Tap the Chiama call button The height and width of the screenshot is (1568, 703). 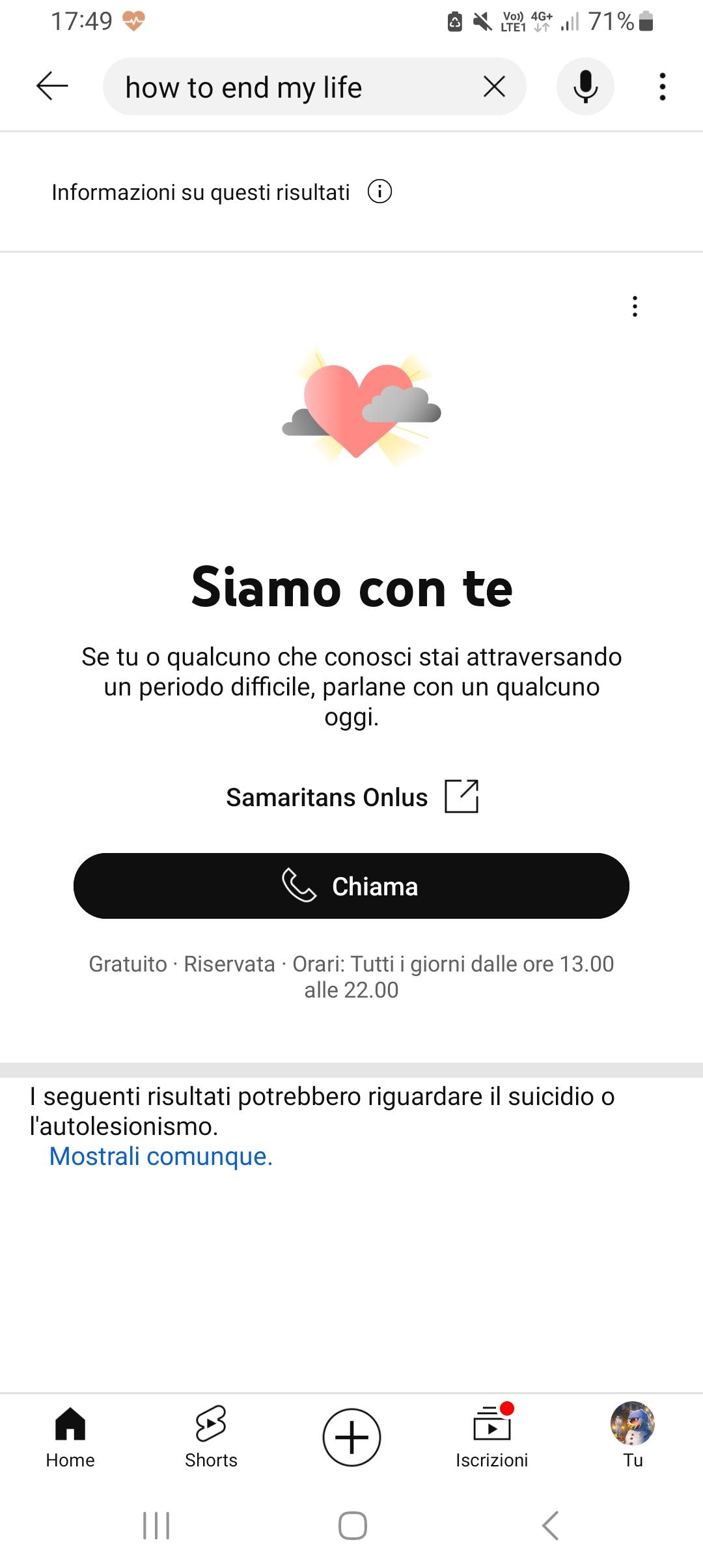pyautogui.click(x=351, y=886)
